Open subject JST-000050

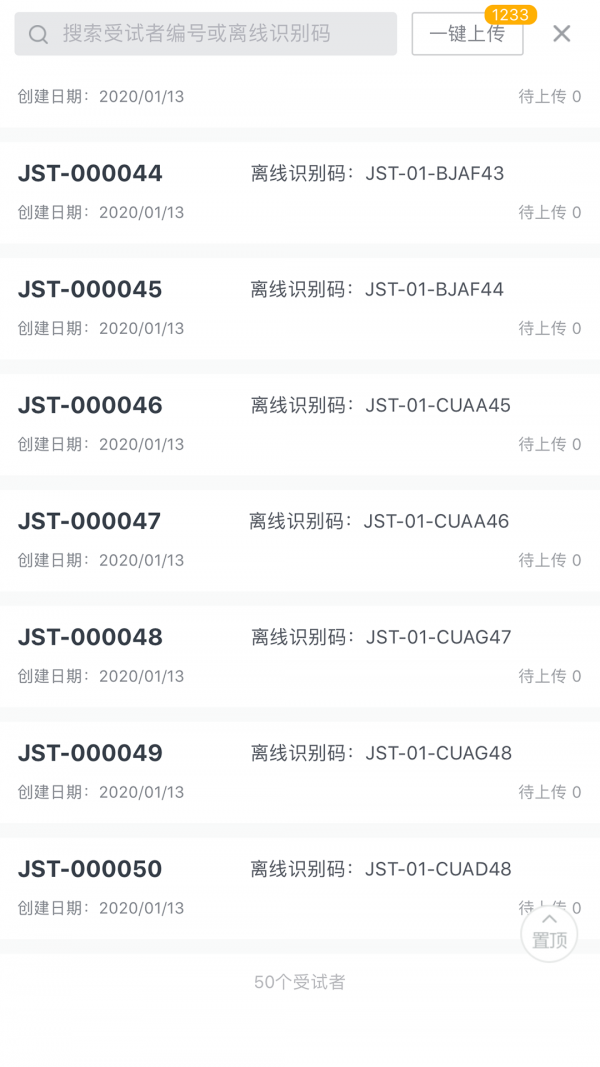[299, 887]
